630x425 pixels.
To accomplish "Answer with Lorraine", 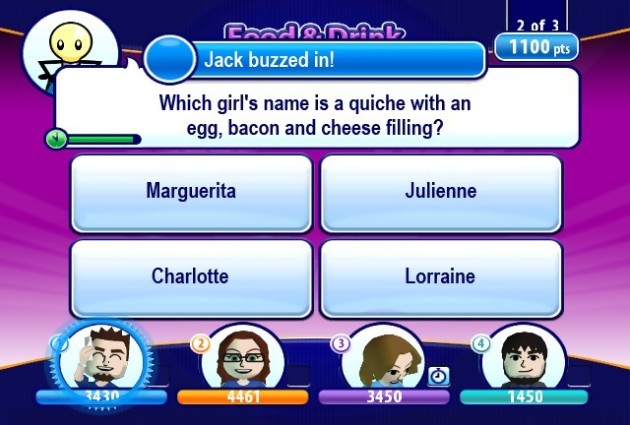I will click(440, 276).
